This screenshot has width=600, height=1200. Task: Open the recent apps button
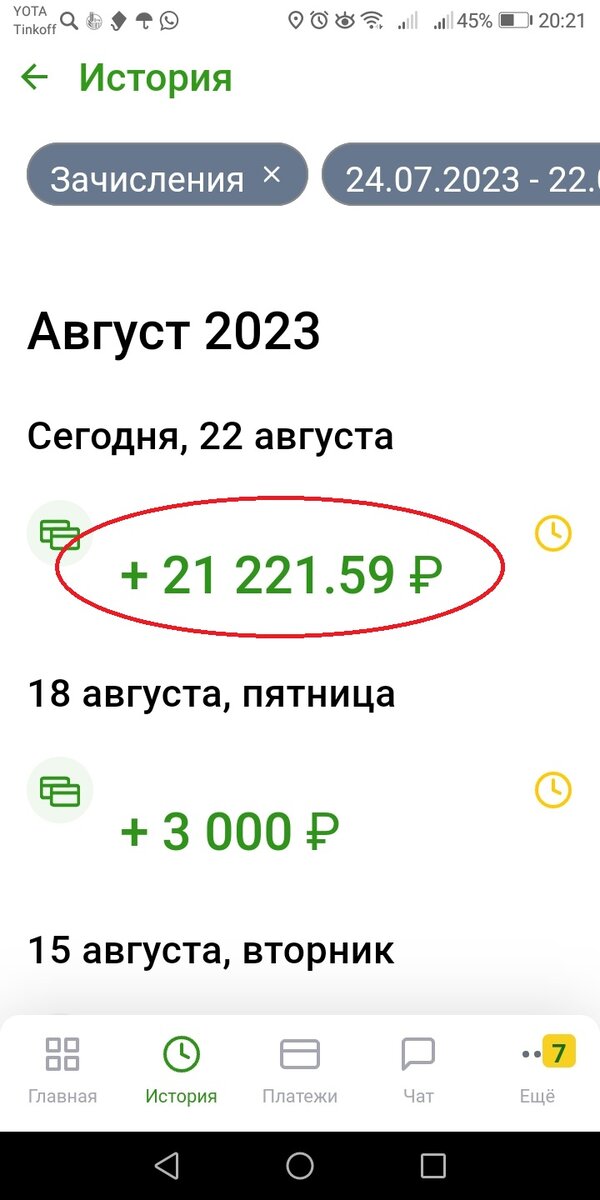(x=432, y=1166)
